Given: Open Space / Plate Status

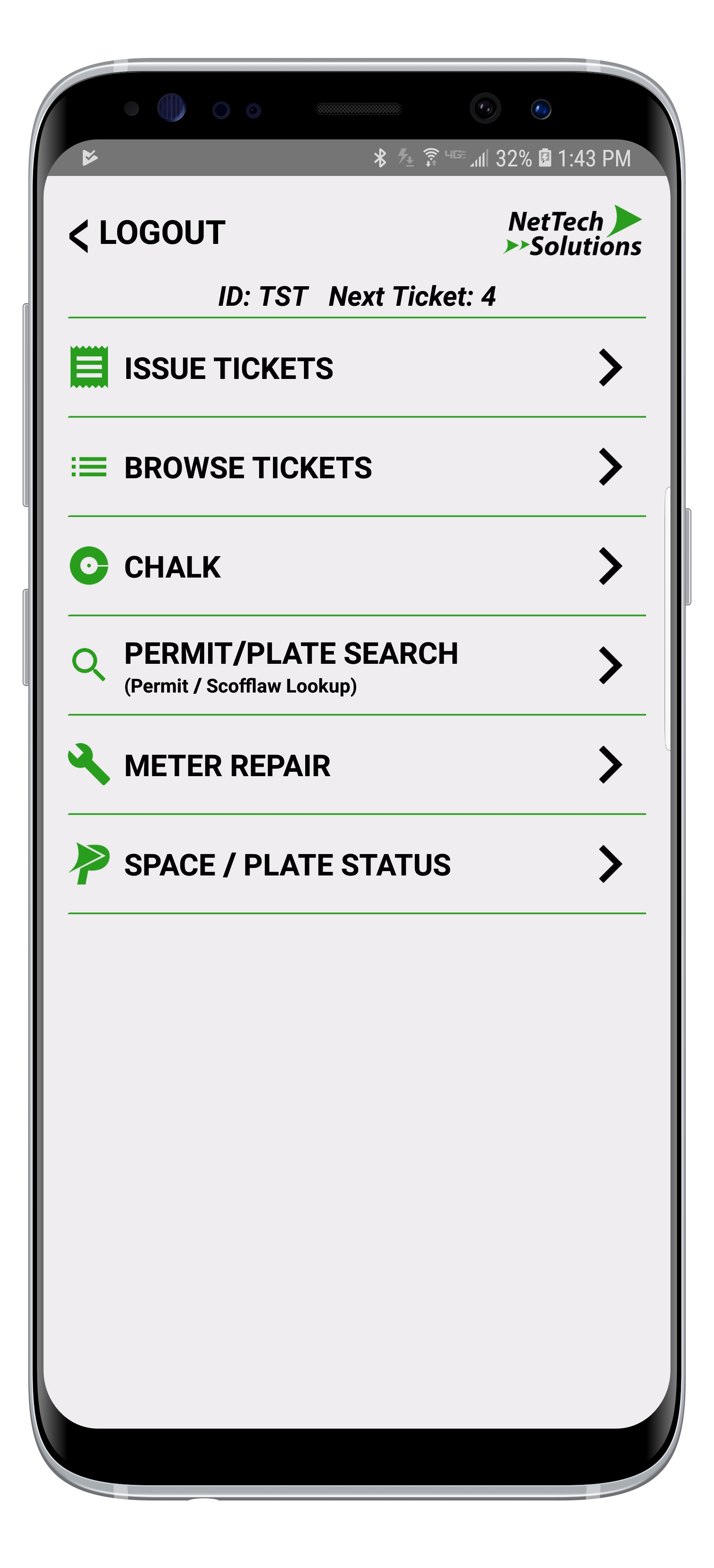Looking at the screenshot, I should click(357, 864).
